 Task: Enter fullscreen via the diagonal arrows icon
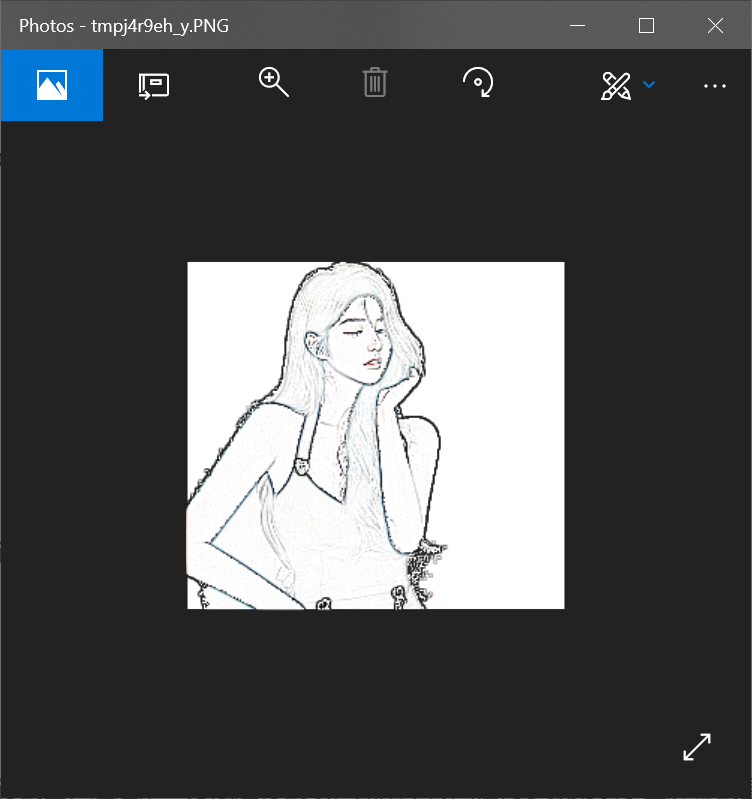point(697,747)
